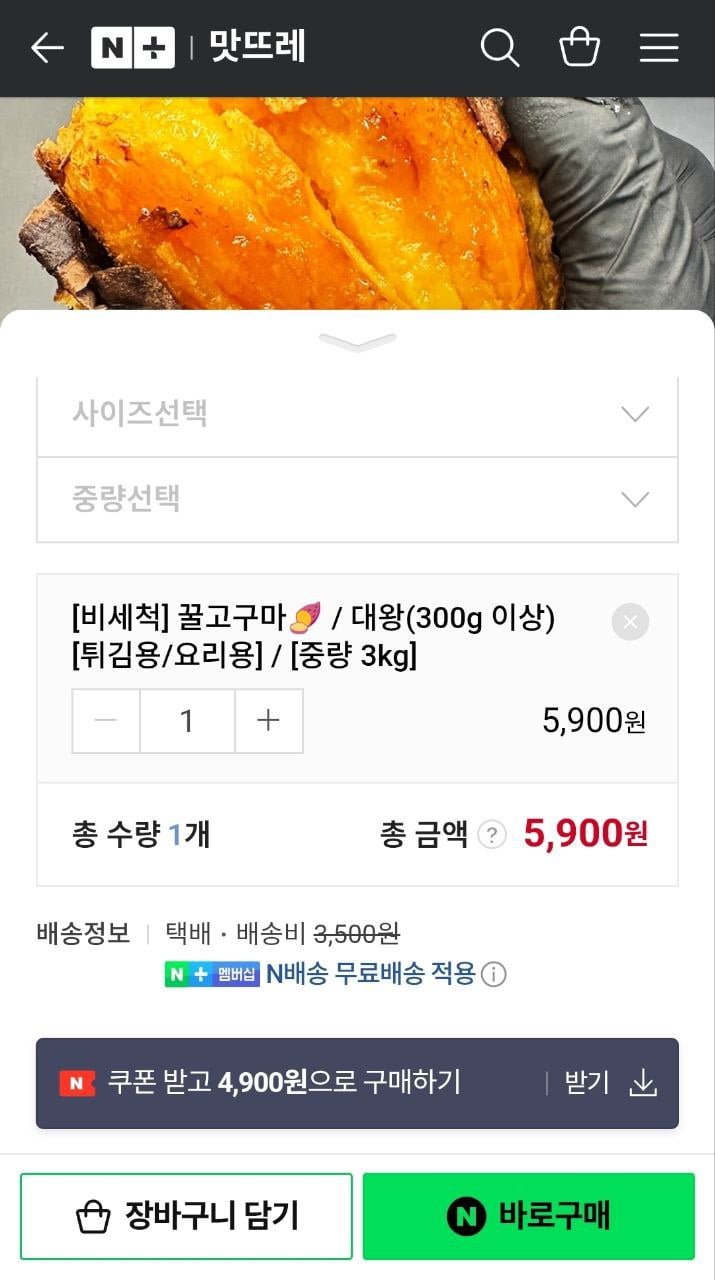Buy now with 바로구매
The image size is (715, 1280).
[x=528, y=1216]
